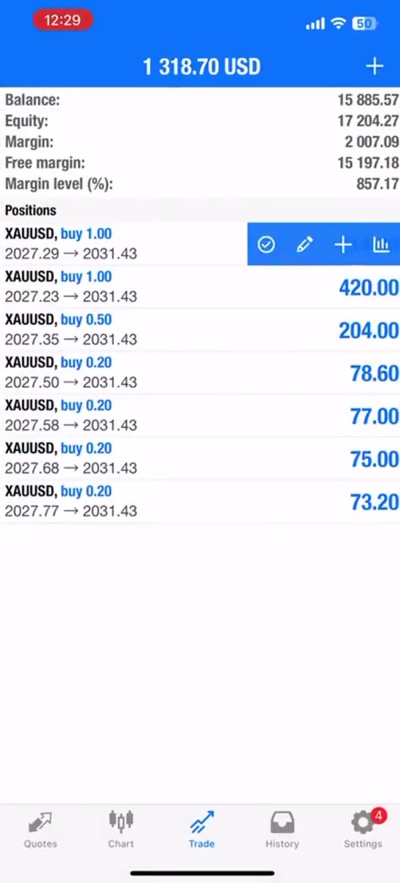The height and width of the screenshot is (883, 400).
Task: Select the position opened at 2027.50
Action: pyautogui.click(x=200, y=372)
